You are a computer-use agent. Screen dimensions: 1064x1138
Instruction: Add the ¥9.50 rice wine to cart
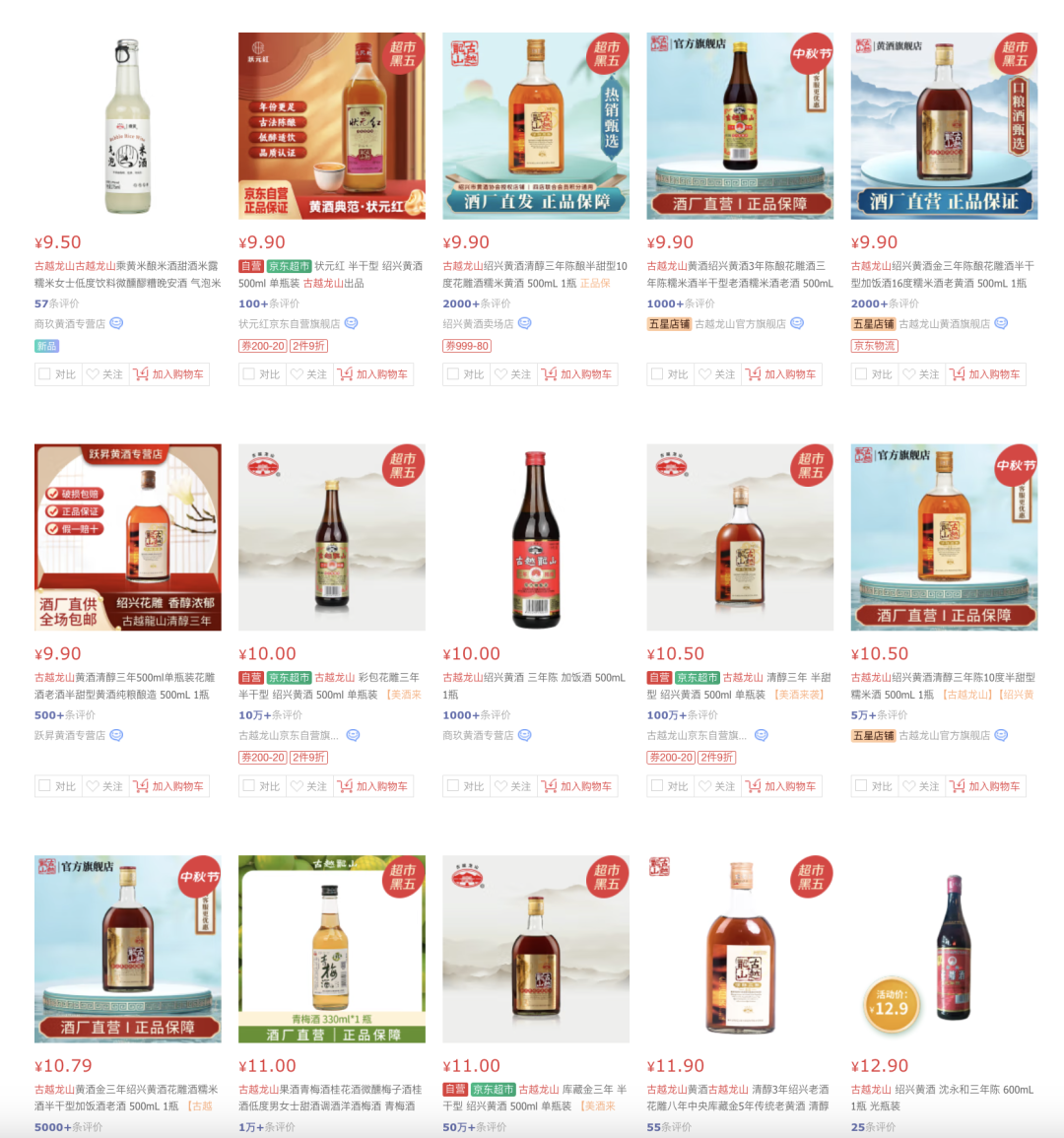(168, 374)
